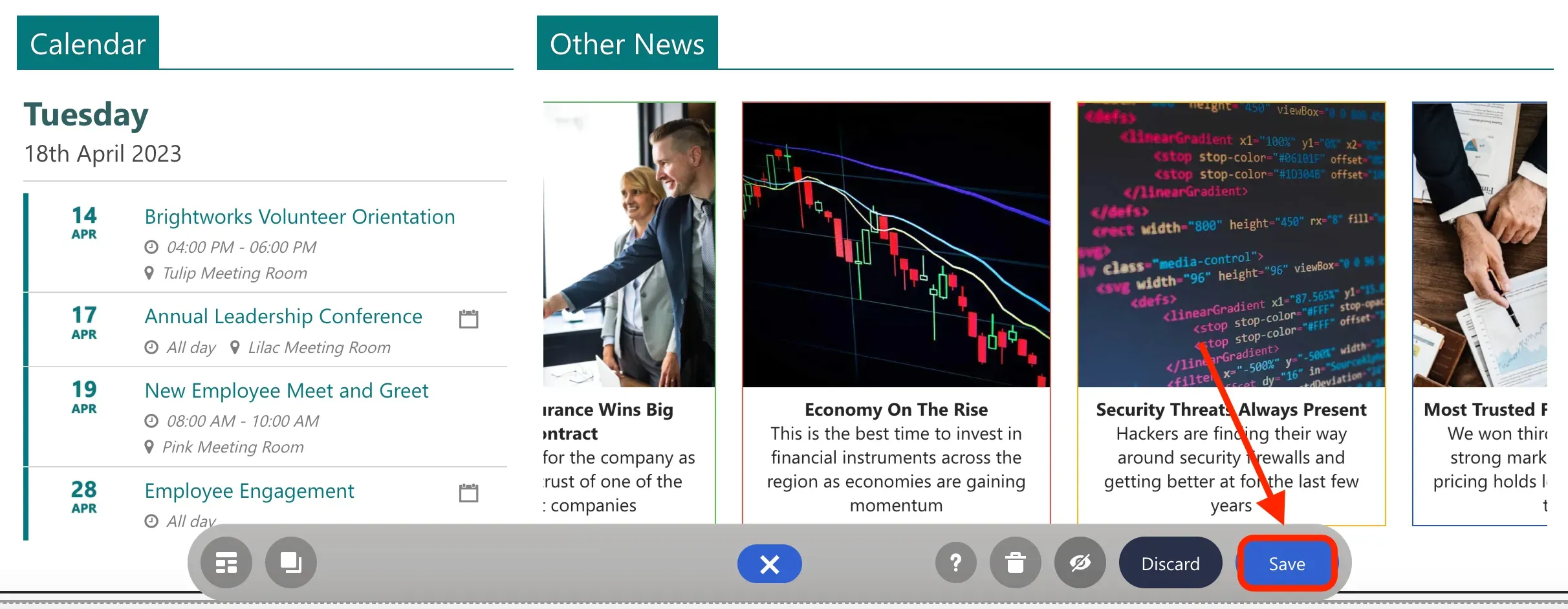Close the editing toolbar with the X
The width and height of the screenshot is (1568, 609).
point(769,564)
